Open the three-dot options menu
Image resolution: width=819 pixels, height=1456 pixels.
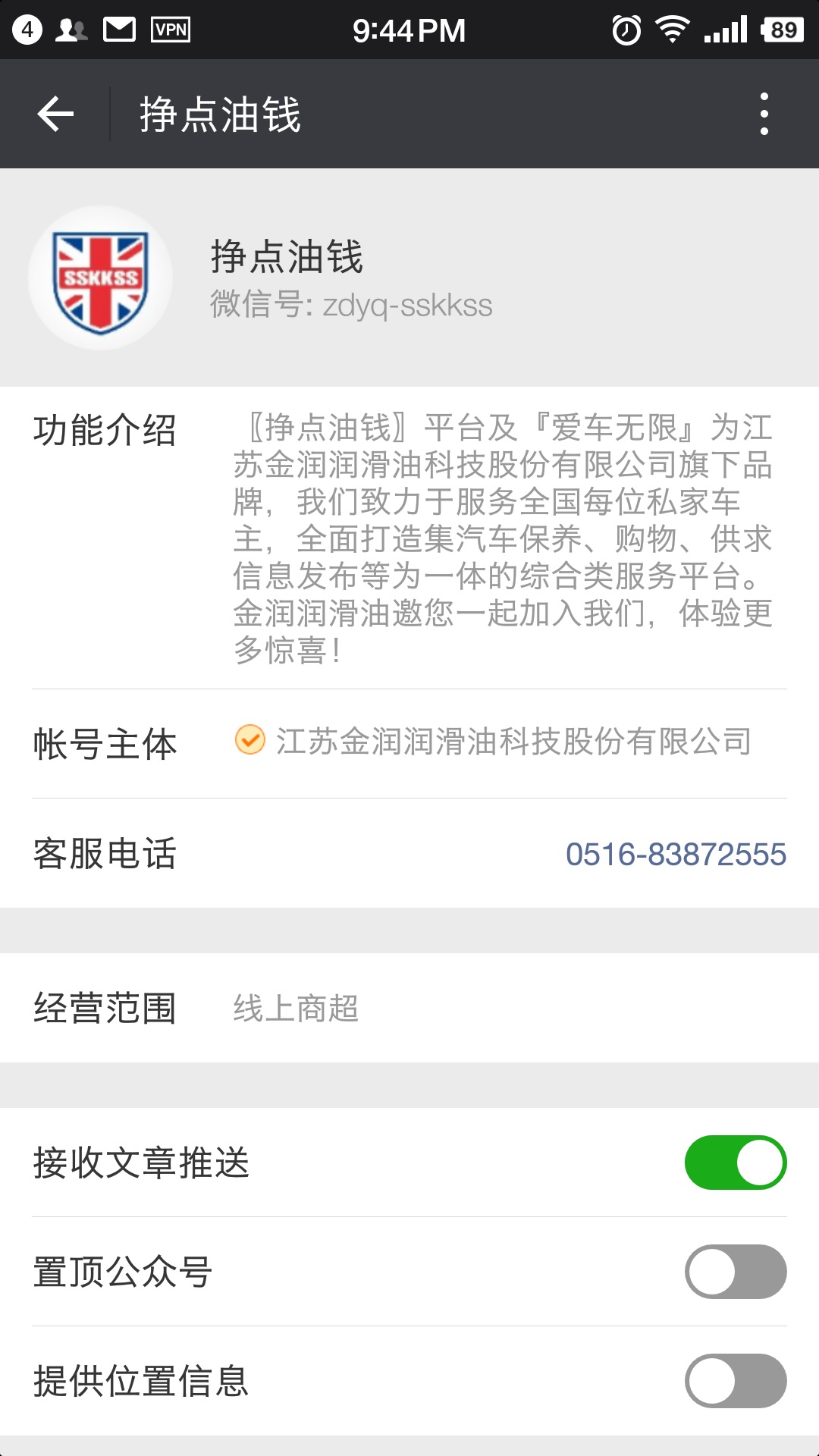[x=764, y=112]
